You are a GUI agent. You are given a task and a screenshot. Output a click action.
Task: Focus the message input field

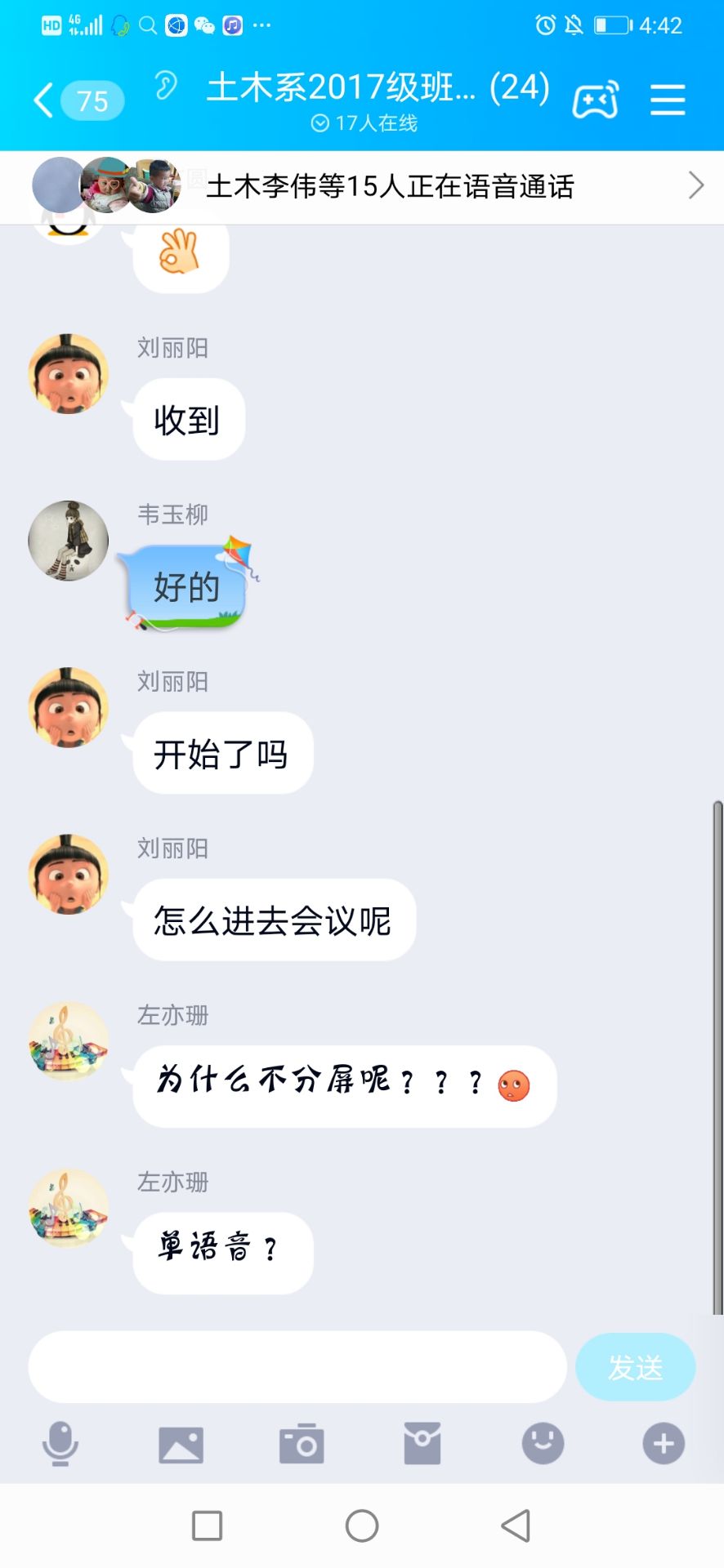297,1366
